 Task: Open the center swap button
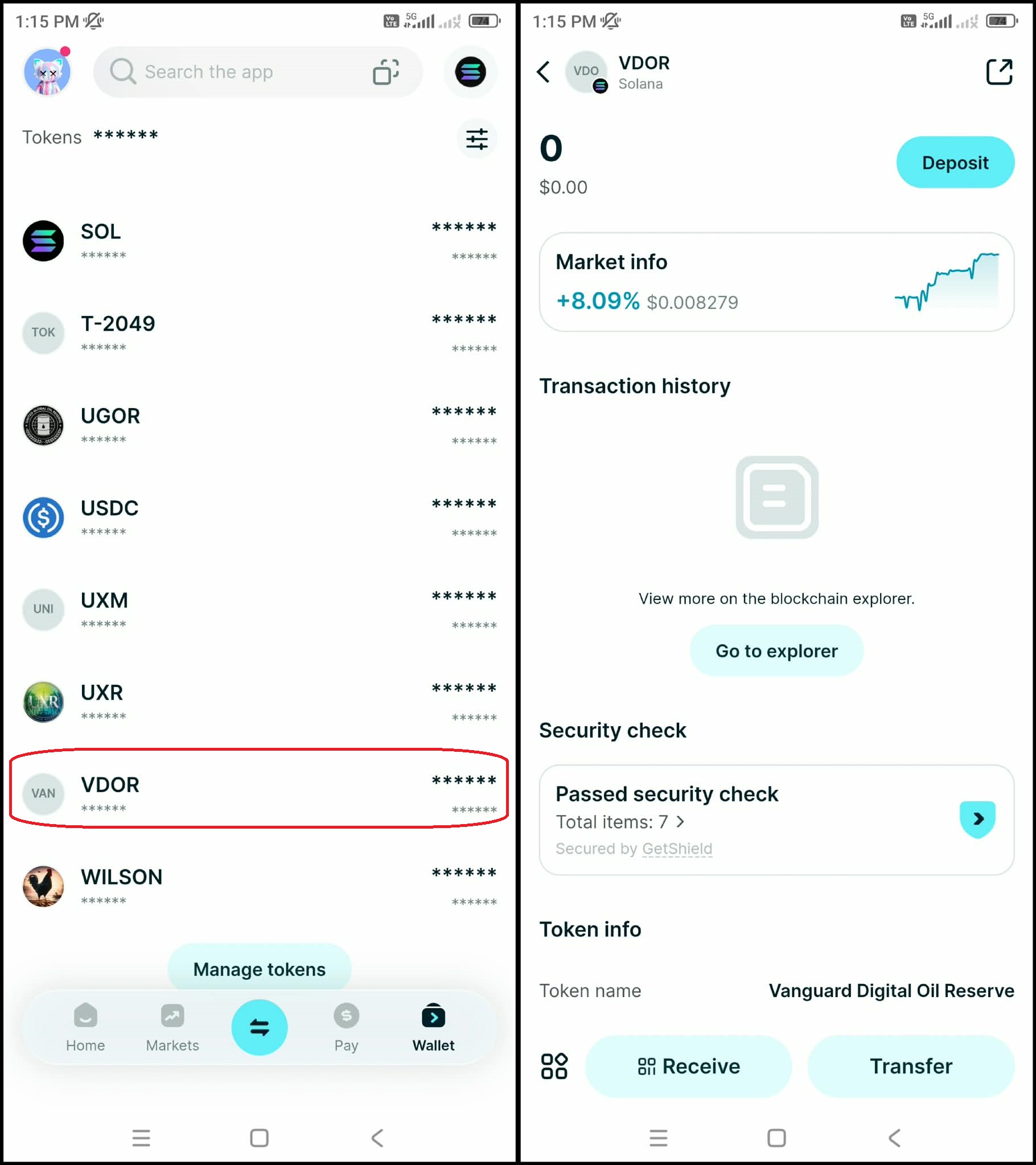259,1027
